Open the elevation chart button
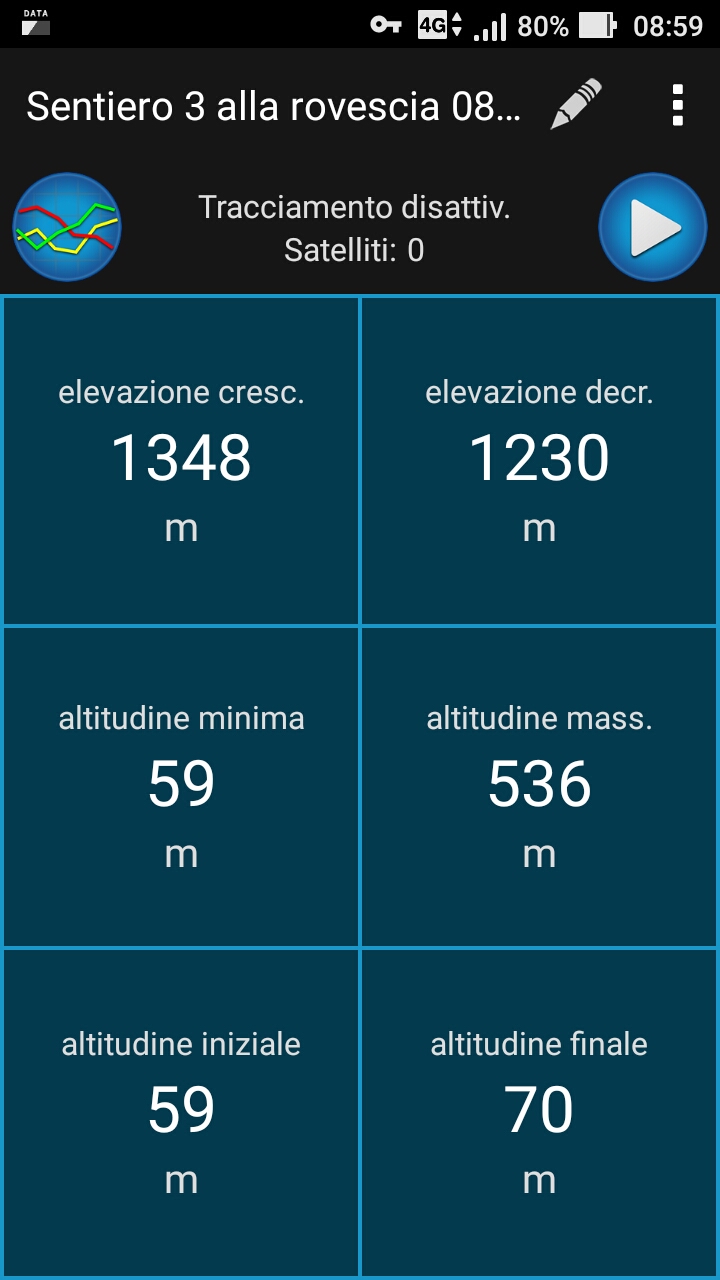The width and height of the screenshot is (720, 1280). coord(67,227)
